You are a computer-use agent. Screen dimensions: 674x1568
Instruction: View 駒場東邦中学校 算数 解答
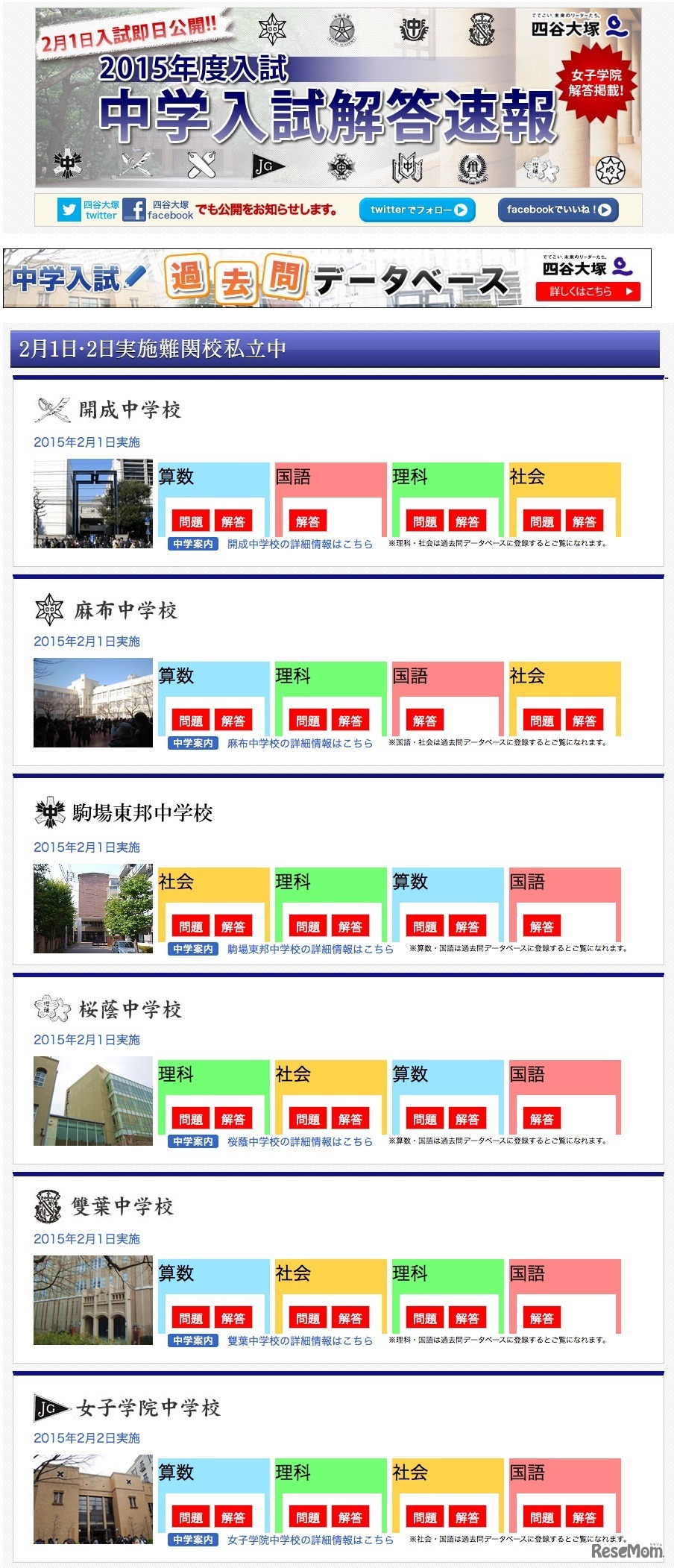click(467, 926)
